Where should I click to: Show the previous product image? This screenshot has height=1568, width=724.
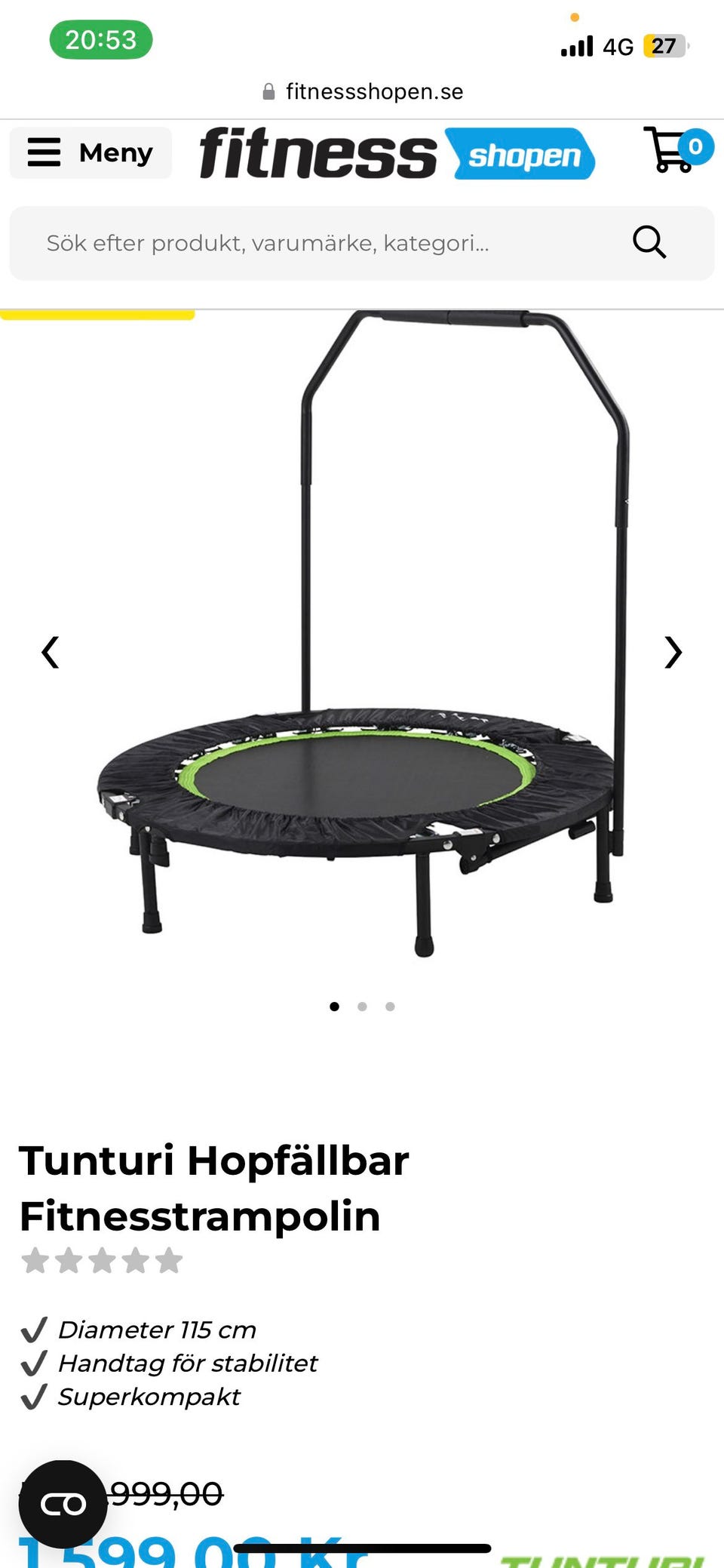click(x=51, y=653)
